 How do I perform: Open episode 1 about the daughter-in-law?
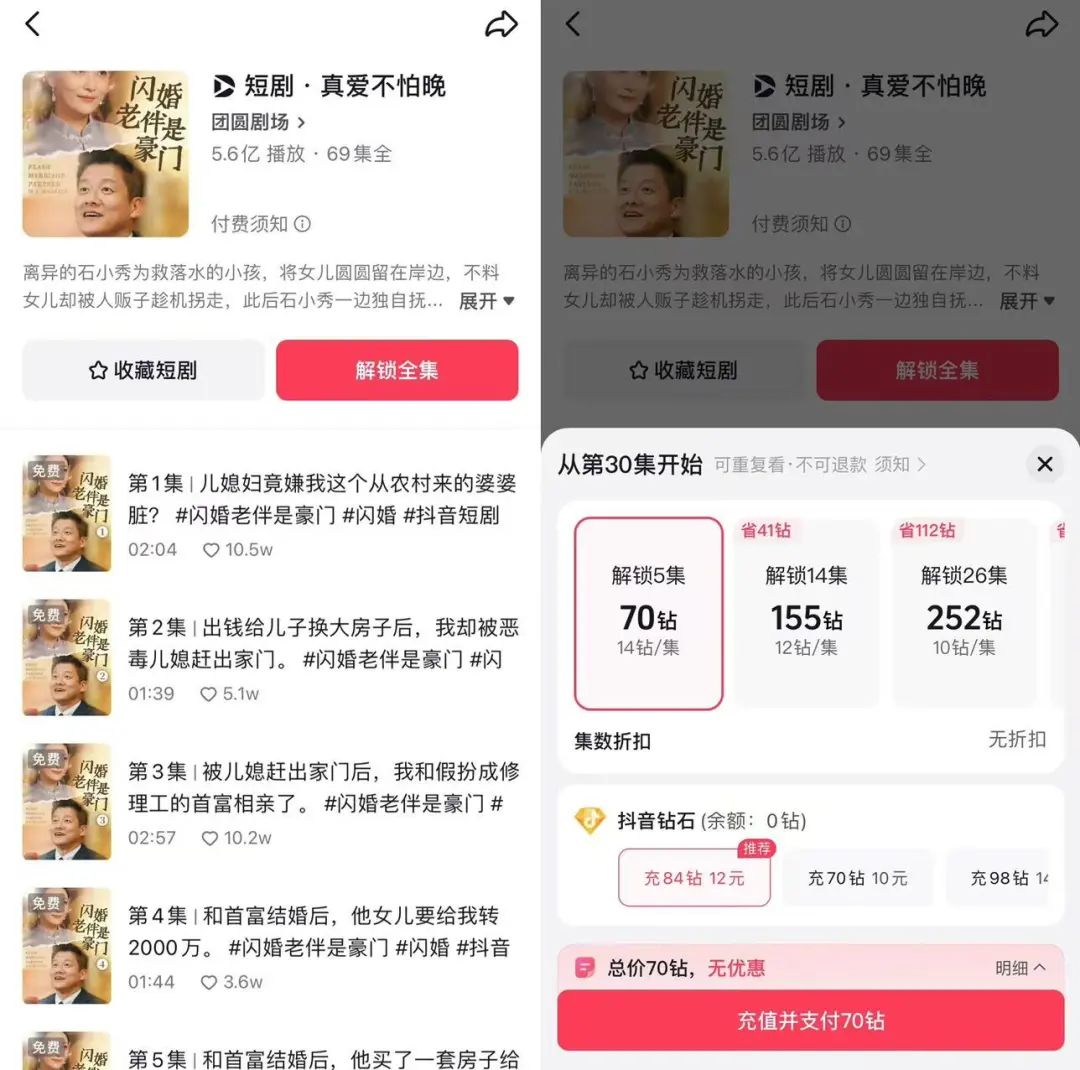[x=322, y=499]
